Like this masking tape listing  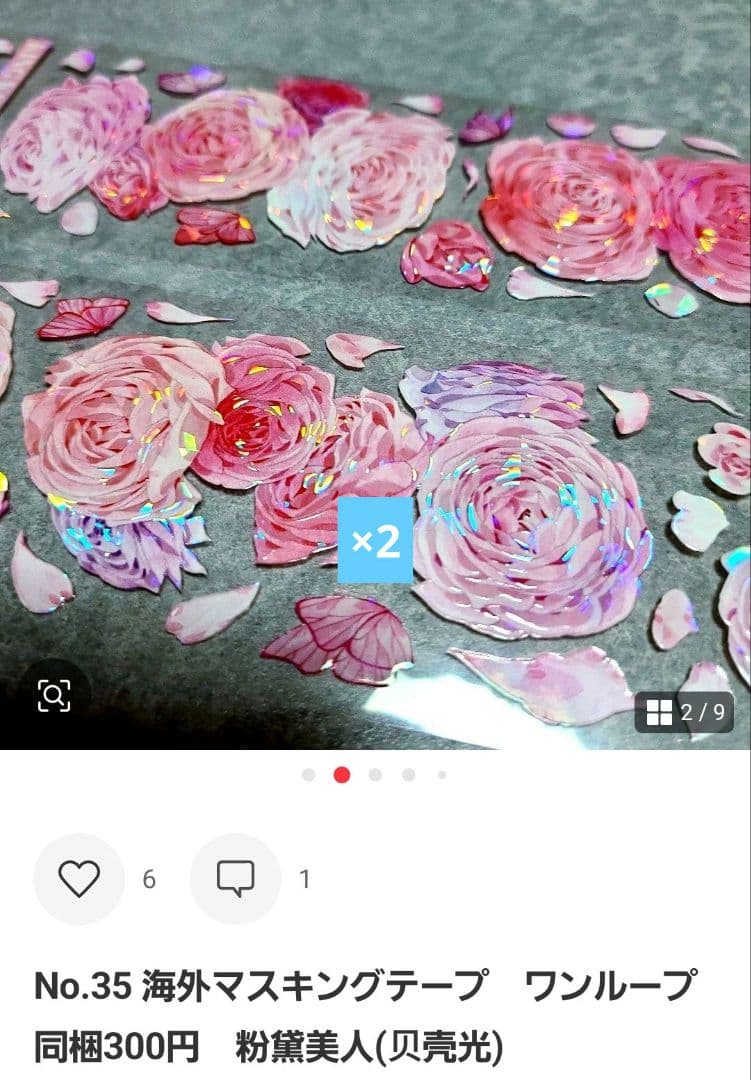[79, 878]
